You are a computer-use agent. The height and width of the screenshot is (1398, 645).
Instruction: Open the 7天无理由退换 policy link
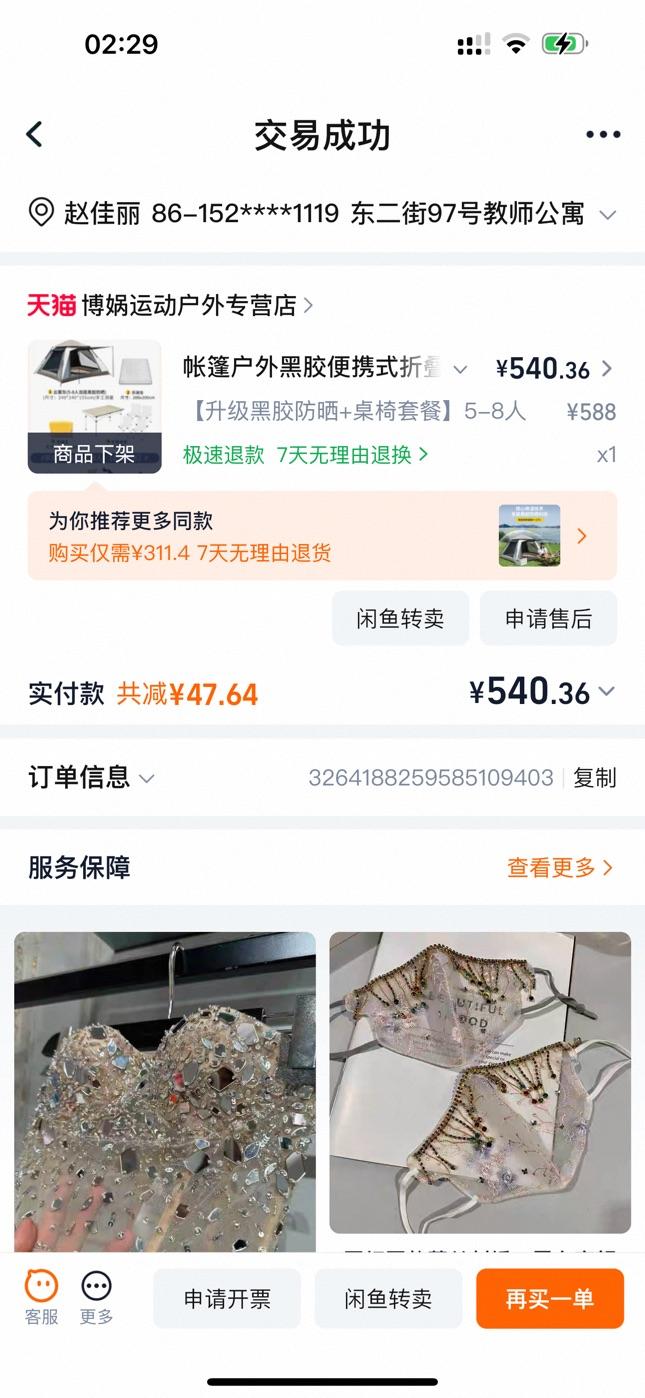(x=353, y=454)
